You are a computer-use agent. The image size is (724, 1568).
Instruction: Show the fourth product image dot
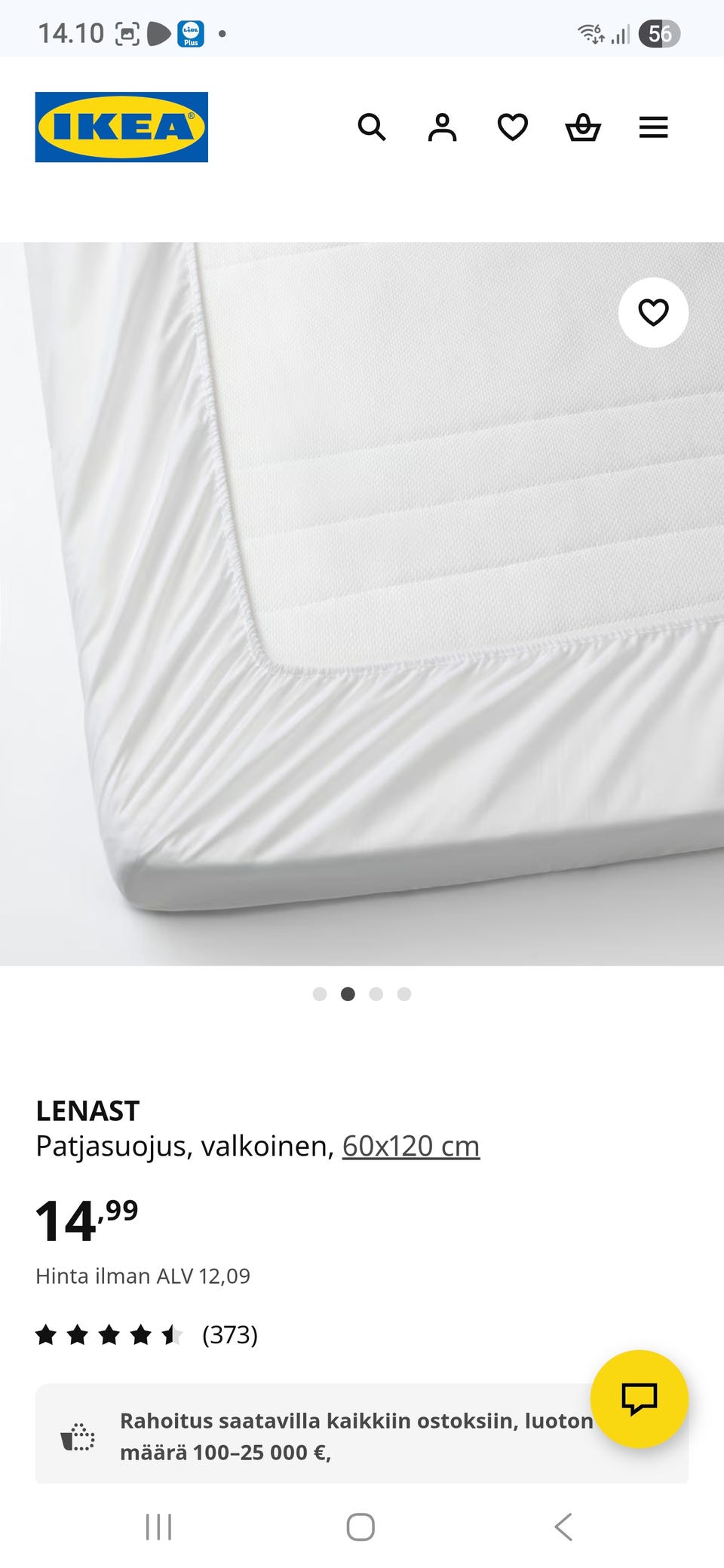pos(404,994)
